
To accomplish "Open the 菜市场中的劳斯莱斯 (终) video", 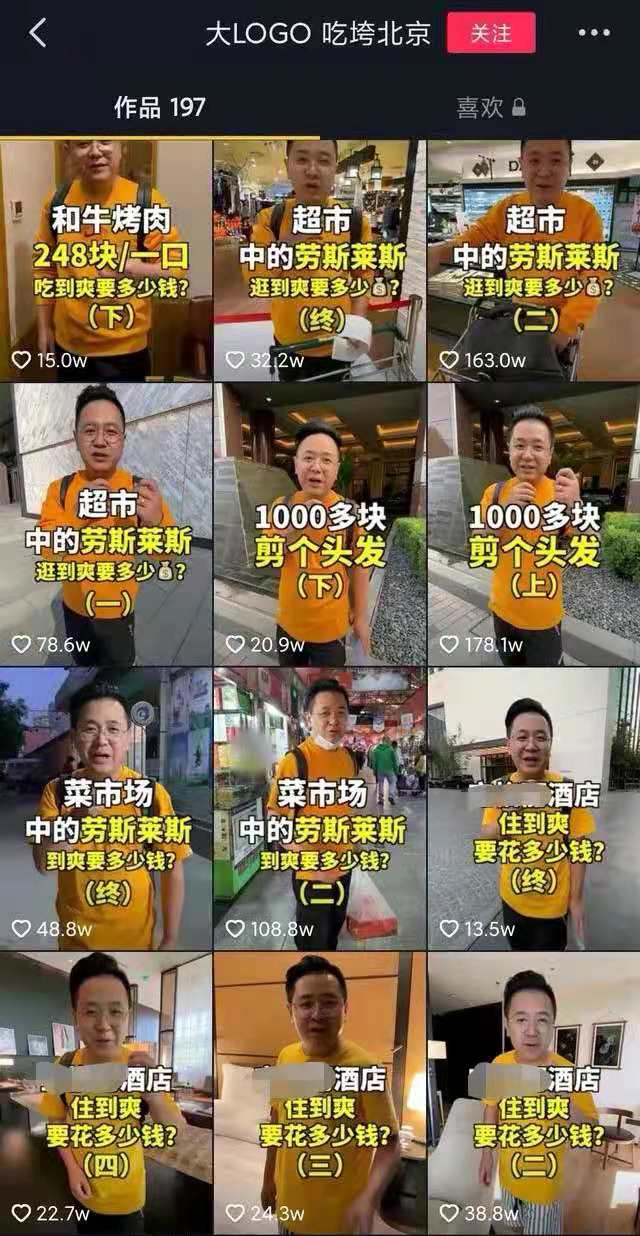I will coord(106,809).
